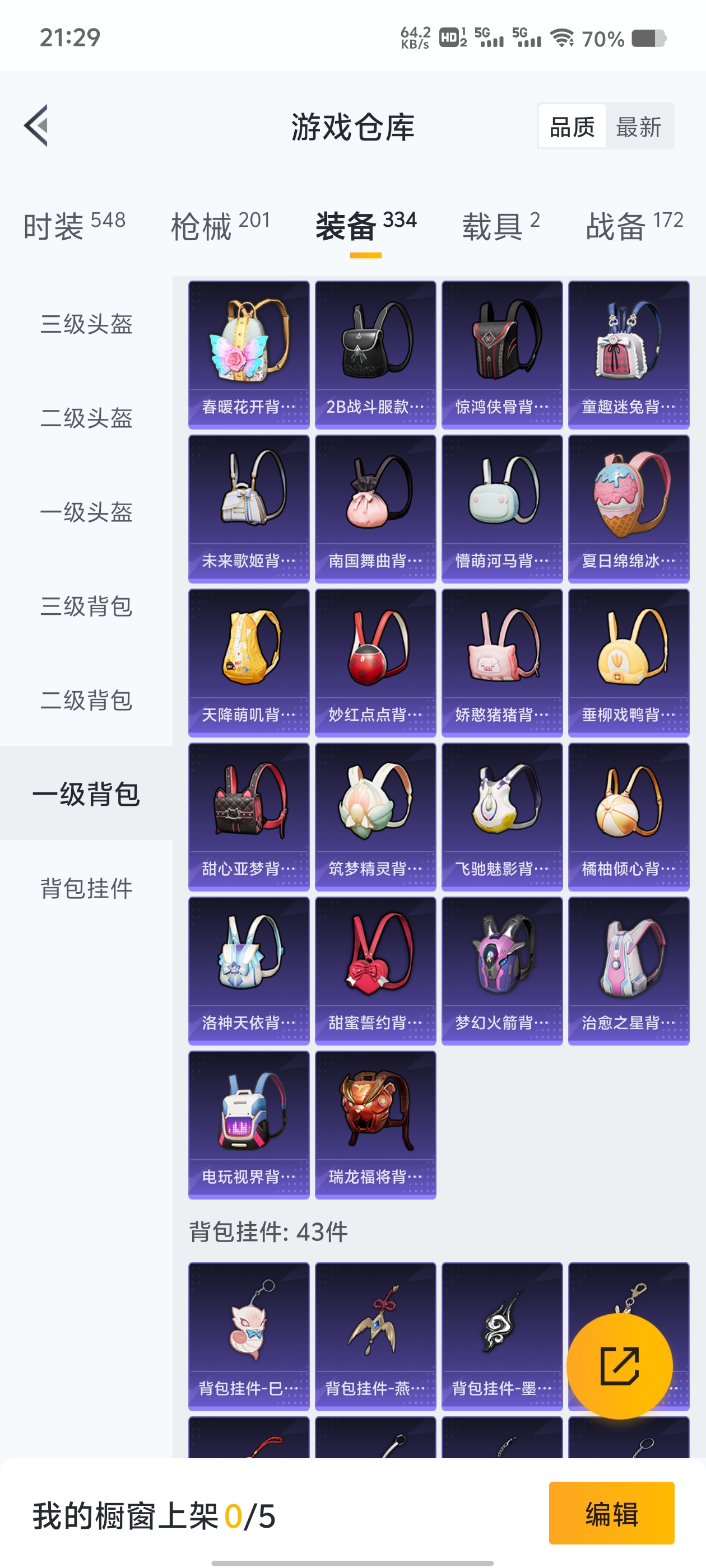Select 三级头盔 in the side list
706x1568 pixels.
pos(86,324)
